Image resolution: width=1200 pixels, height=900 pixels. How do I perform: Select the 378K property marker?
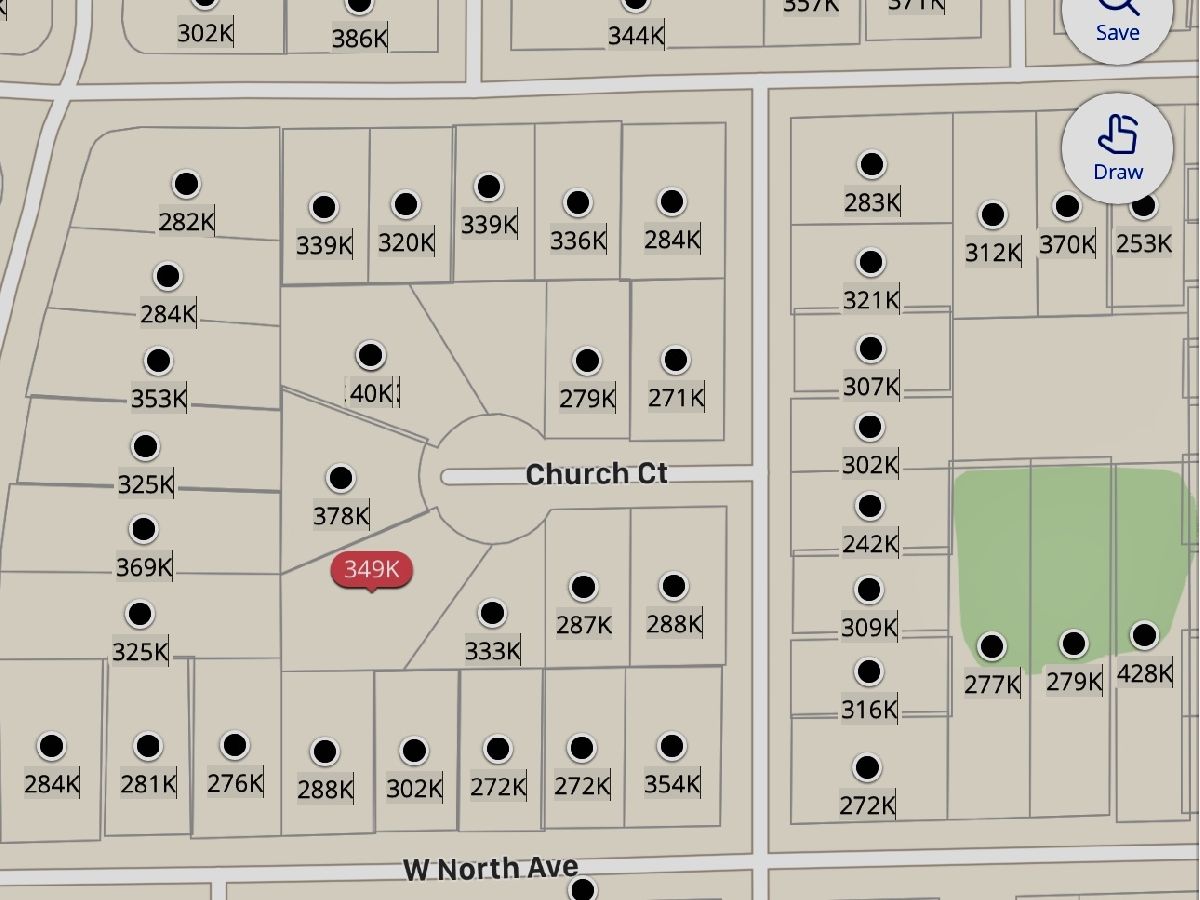(x=341, y=478)
